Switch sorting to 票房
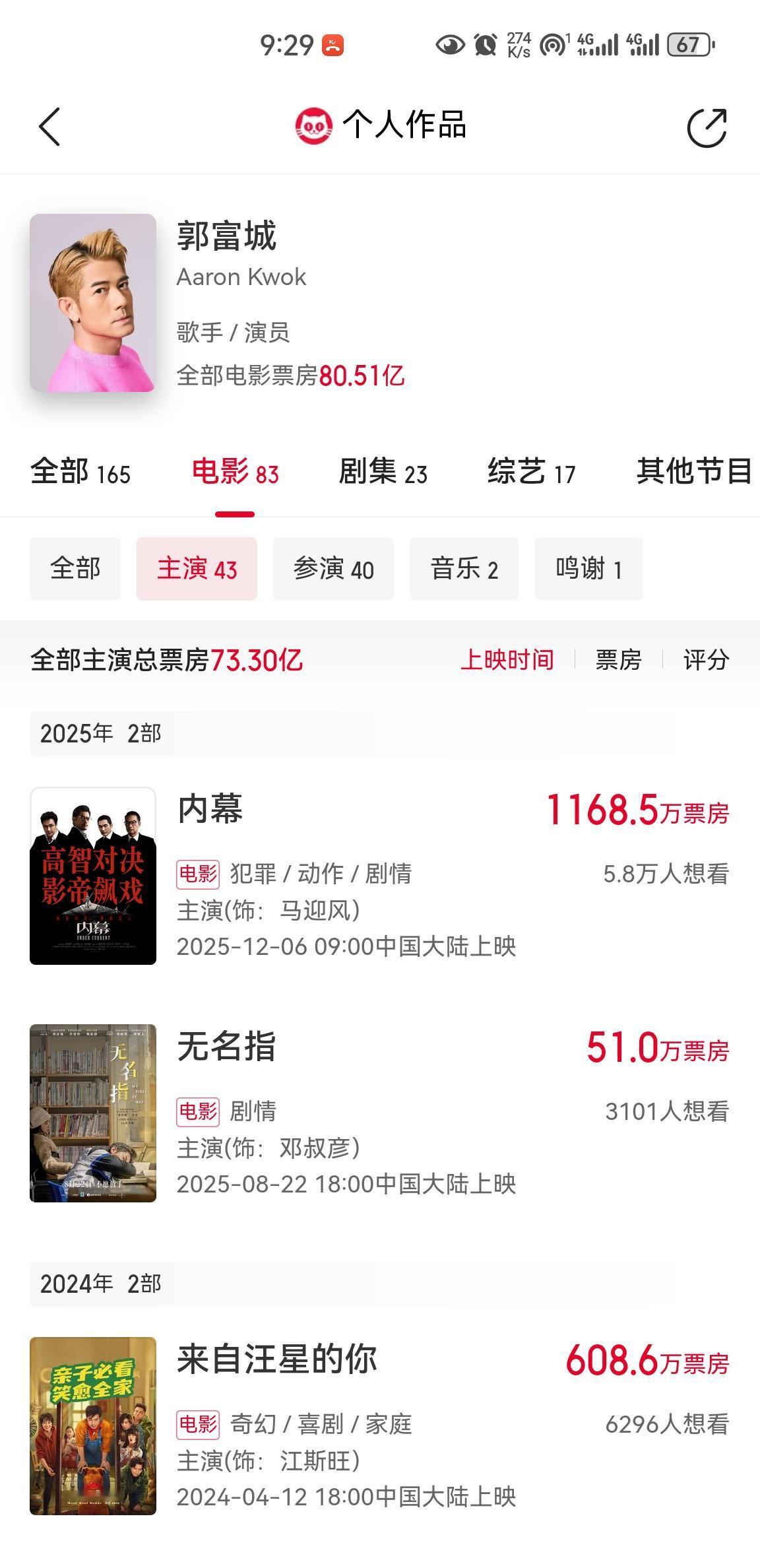This screenshot has width=760, height=1568. 619,660
